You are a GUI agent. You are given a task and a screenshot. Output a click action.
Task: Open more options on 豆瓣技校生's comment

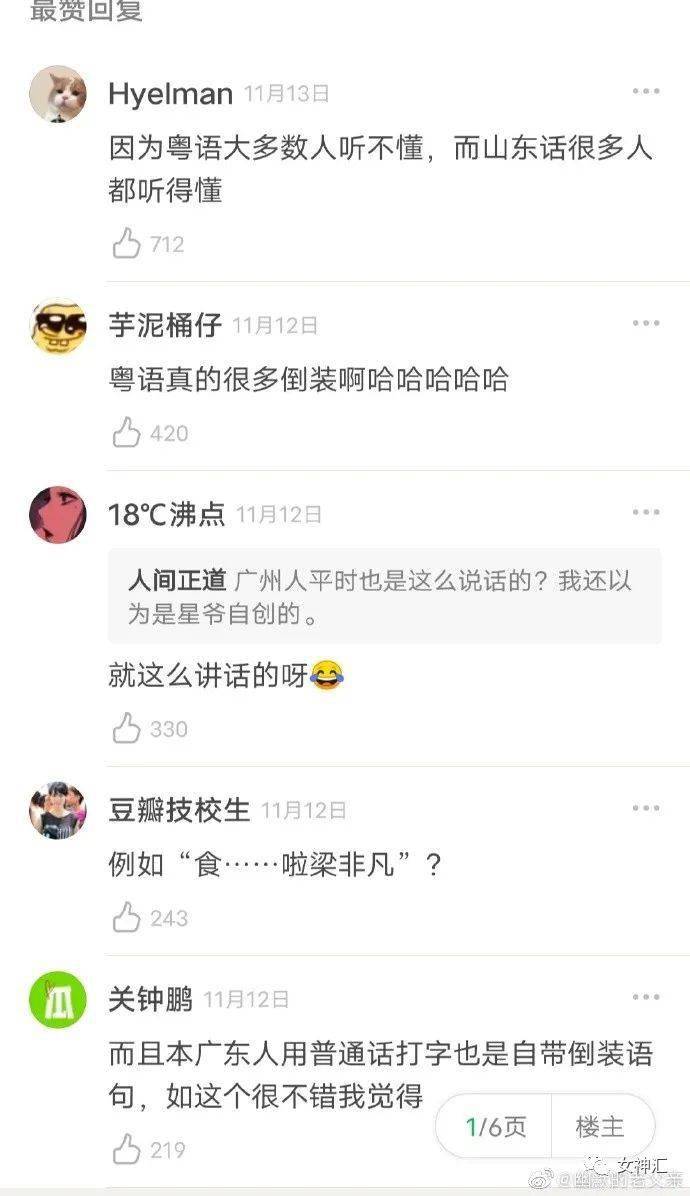(646, 809)
